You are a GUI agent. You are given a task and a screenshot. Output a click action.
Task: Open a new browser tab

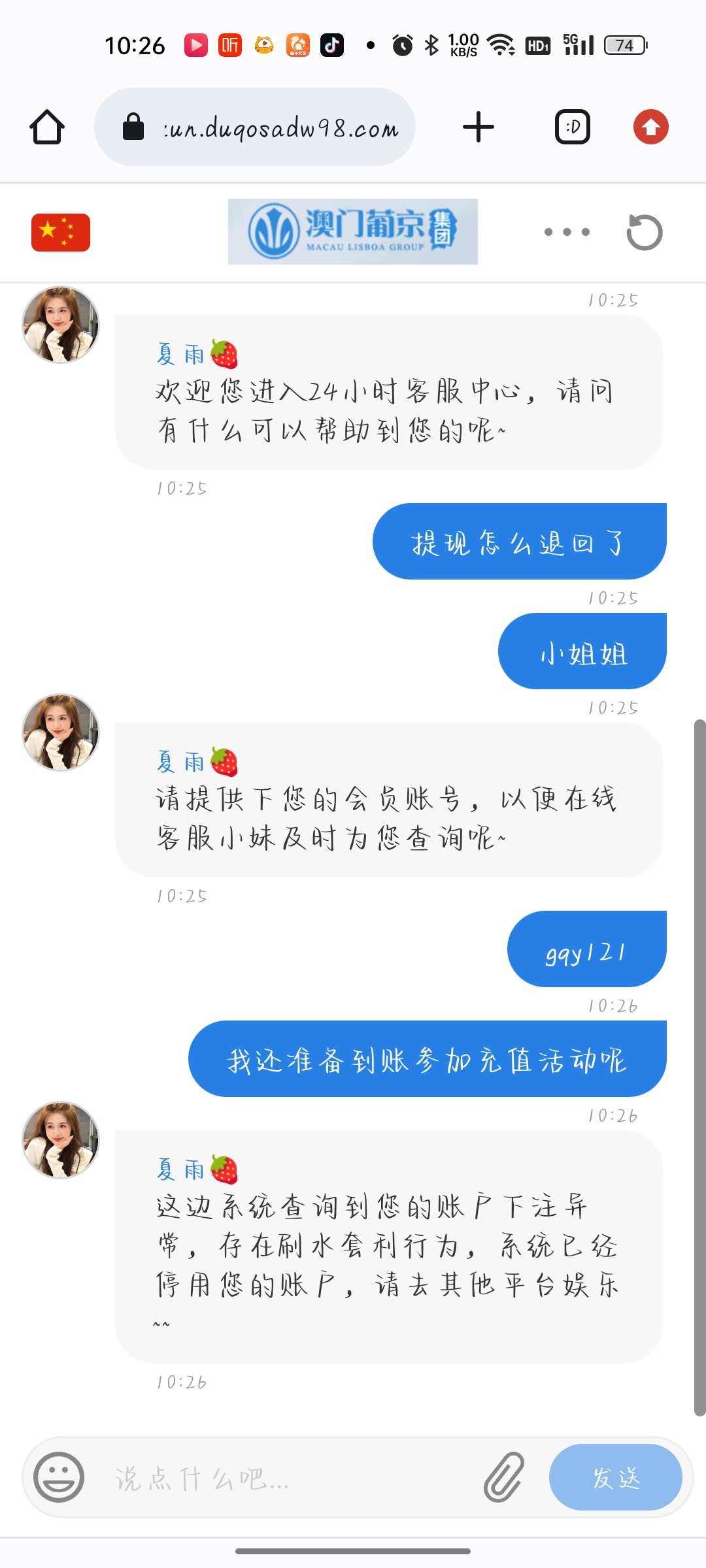pos(479,127)
